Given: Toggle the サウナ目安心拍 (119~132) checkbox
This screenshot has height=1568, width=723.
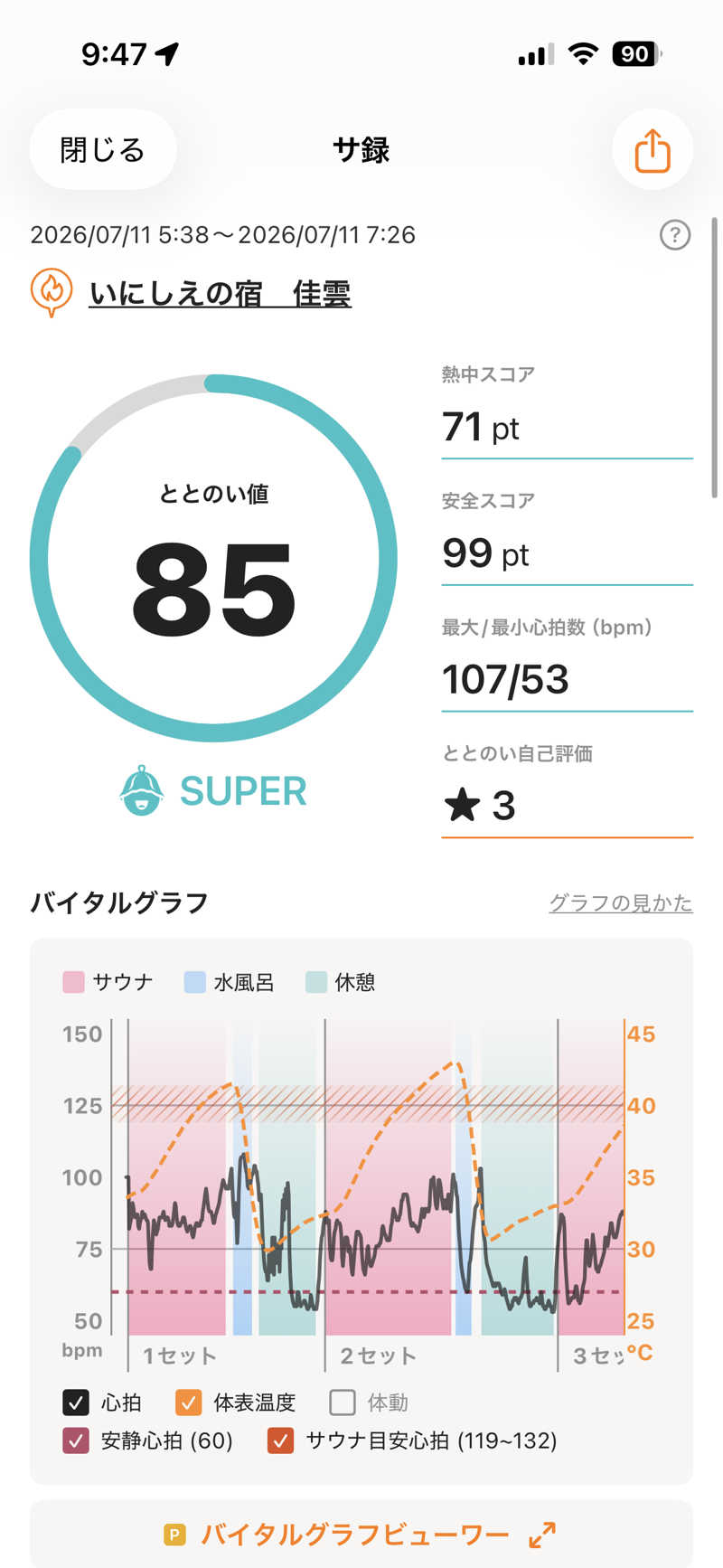Looking at the screenshot, I should [x=280, y=1440].
